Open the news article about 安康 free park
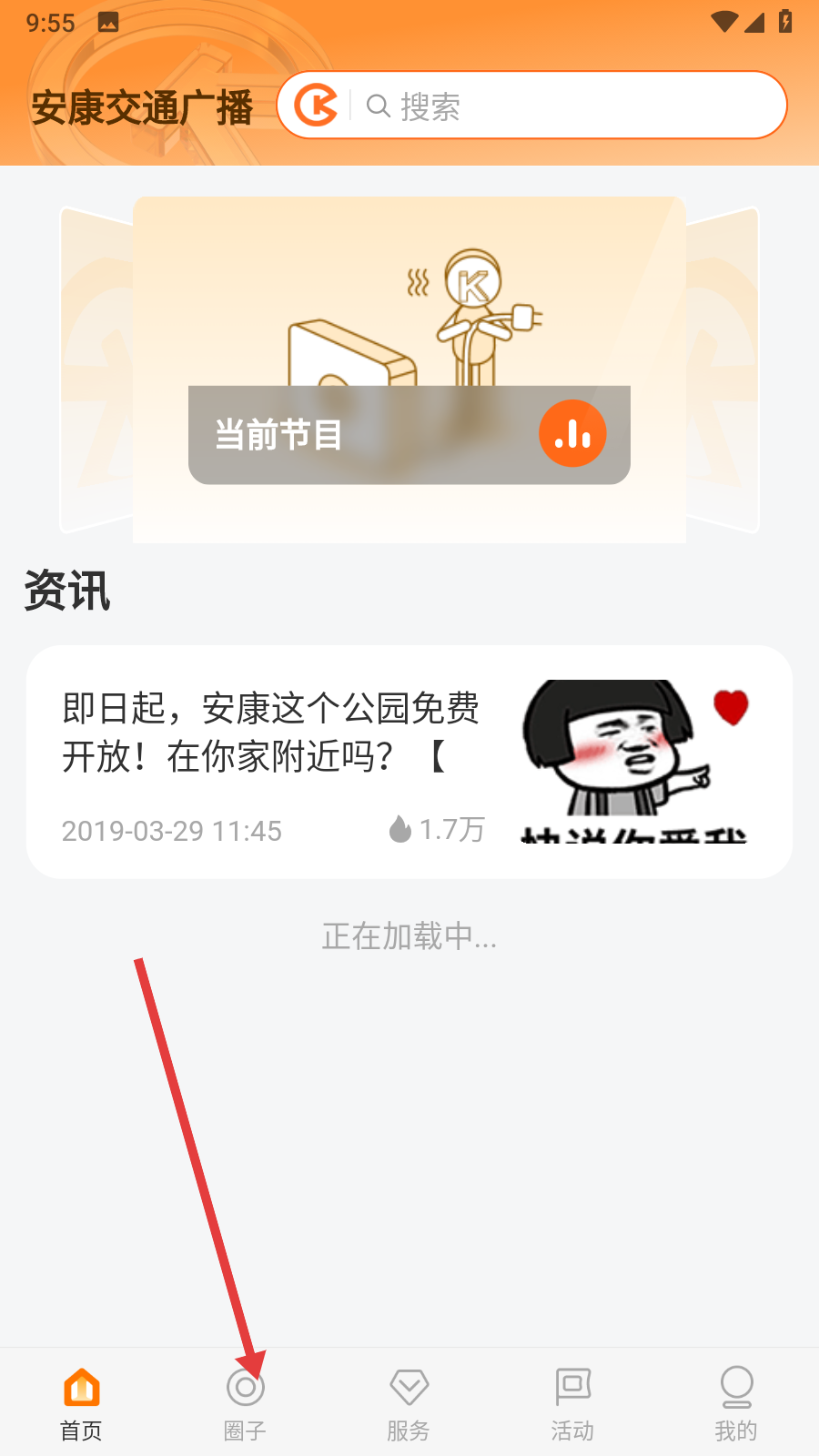The height and width of the screenshot is (1456, 819). 273,733
